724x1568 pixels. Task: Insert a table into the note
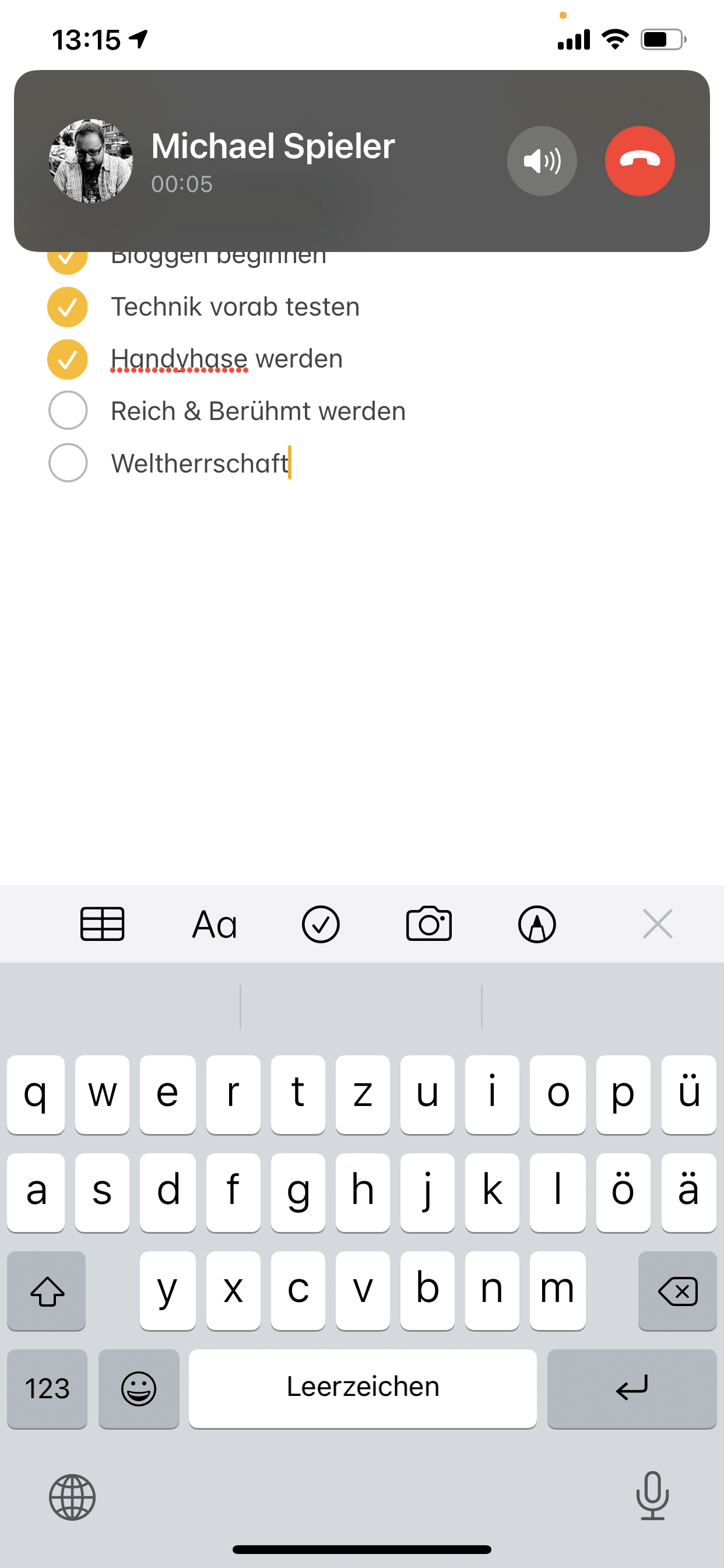tap(102, 924)
